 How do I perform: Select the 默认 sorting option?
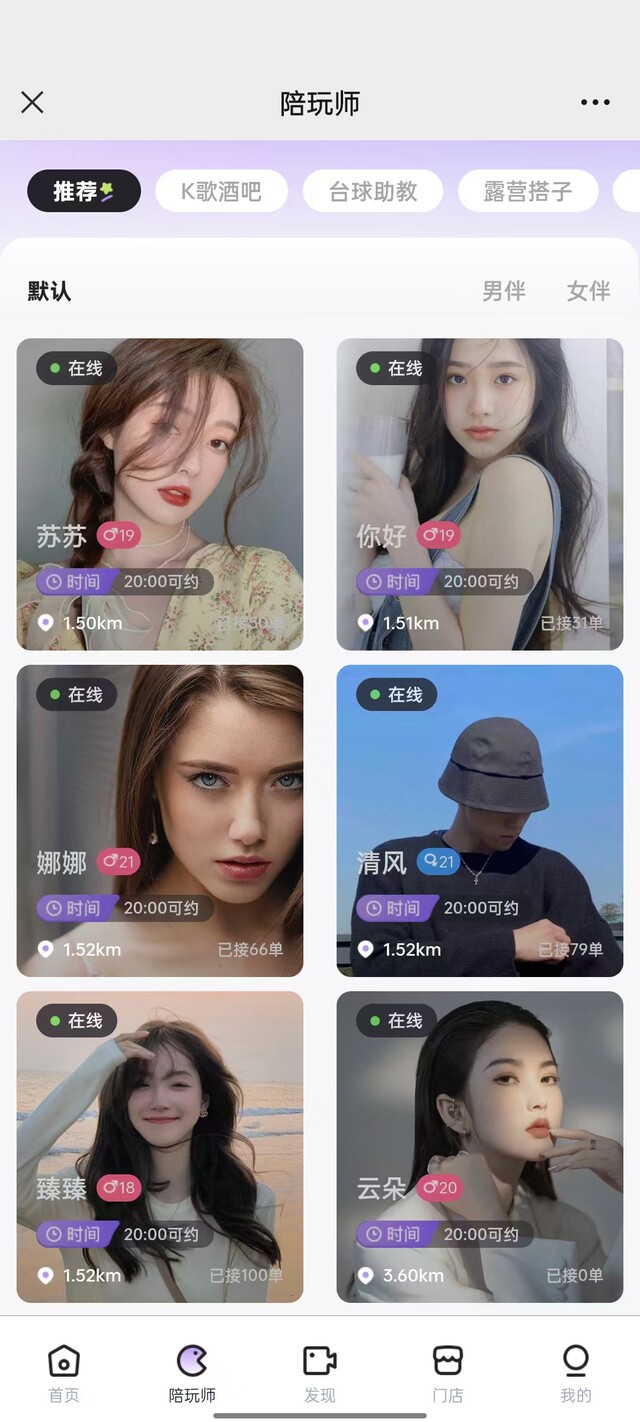49,291
